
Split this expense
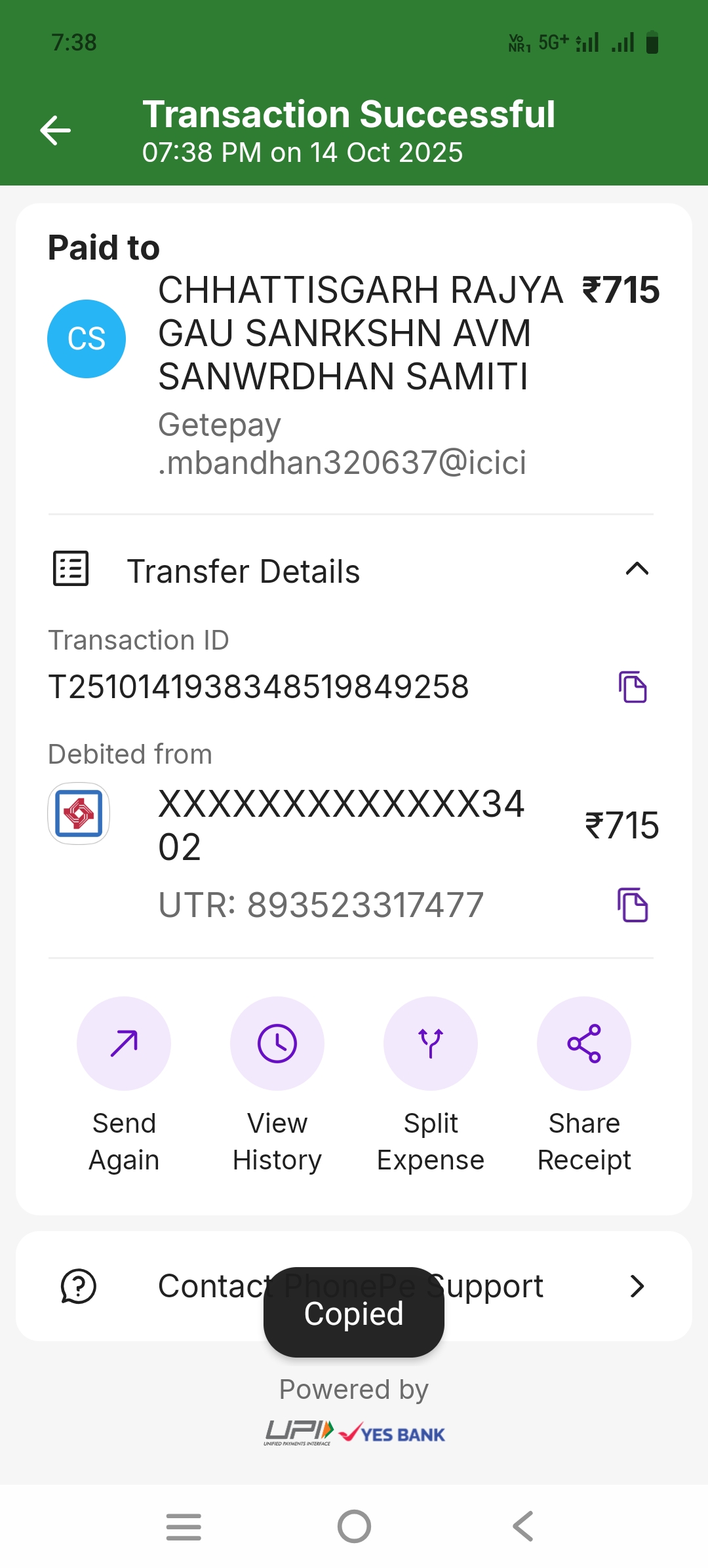(431, 1044)
